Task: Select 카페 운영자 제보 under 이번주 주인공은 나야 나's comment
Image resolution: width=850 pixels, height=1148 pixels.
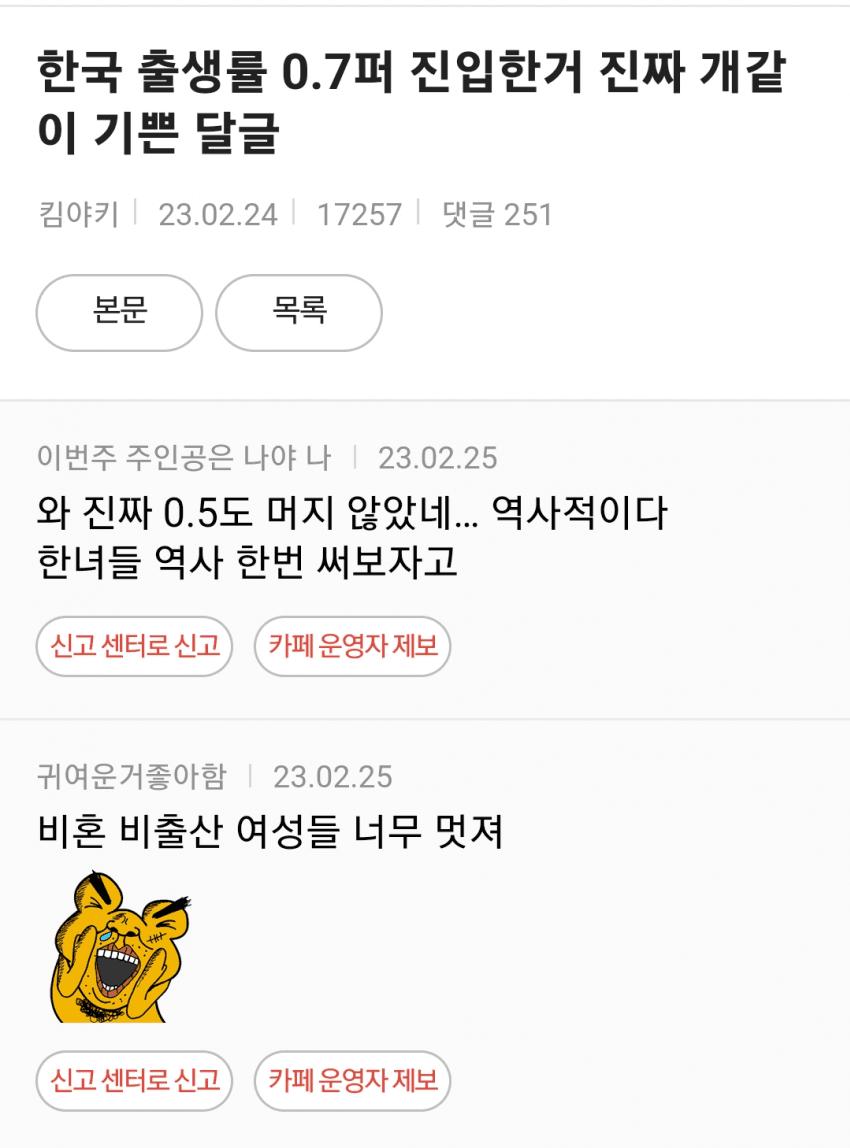Action: 353,646
